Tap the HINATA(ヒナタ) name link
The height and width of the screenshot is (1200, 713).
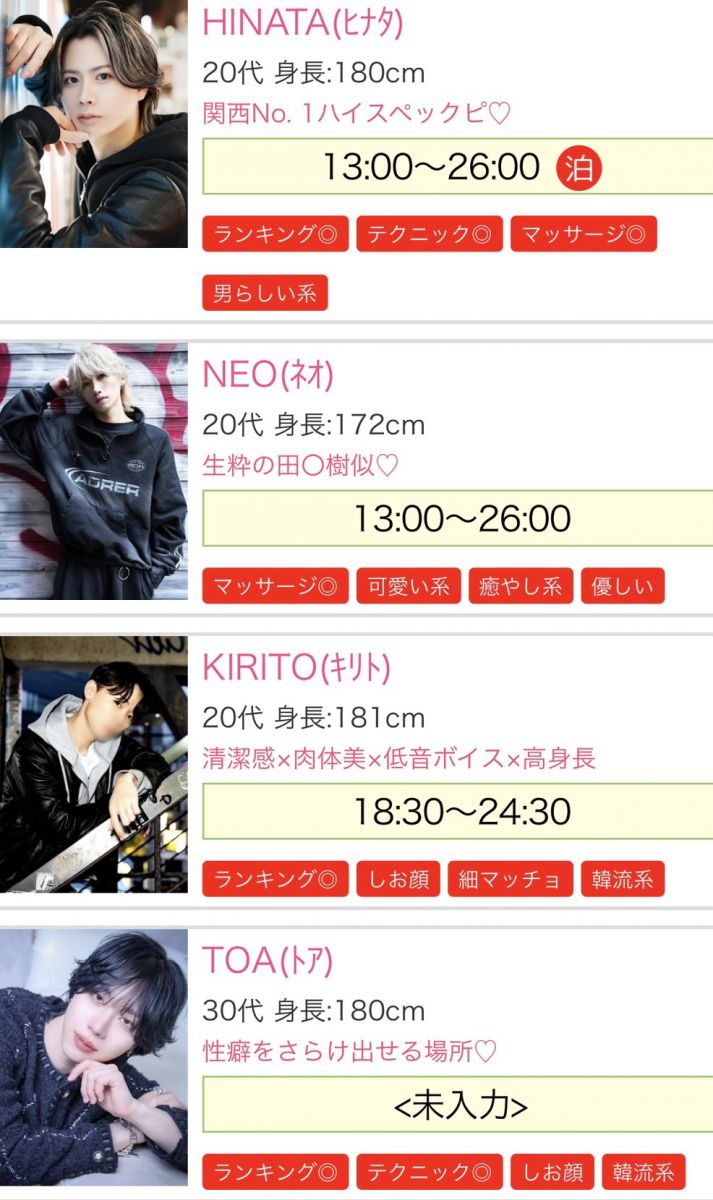[x=302, y=23]
